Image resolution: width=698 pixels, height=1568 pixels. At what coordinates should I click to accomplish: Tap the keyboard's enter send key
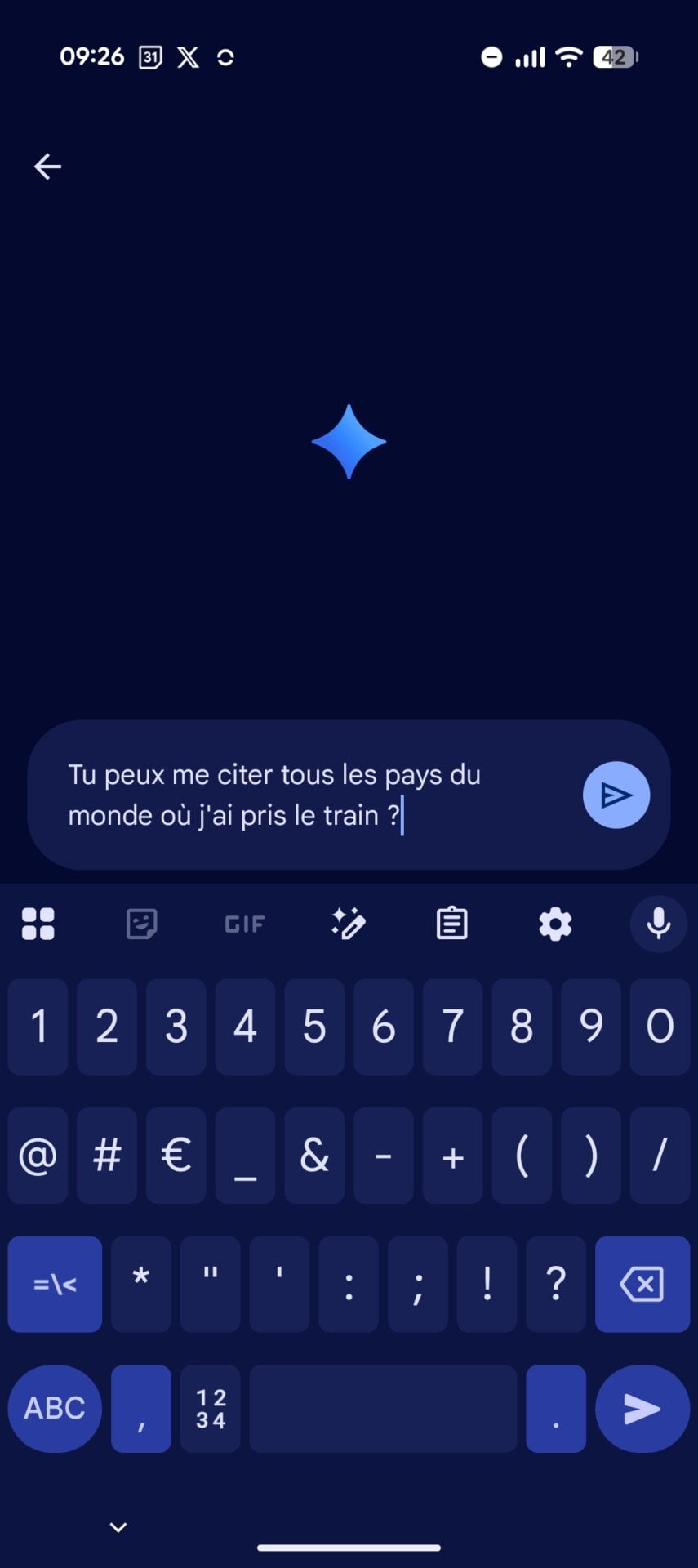tap(642, 1408)
